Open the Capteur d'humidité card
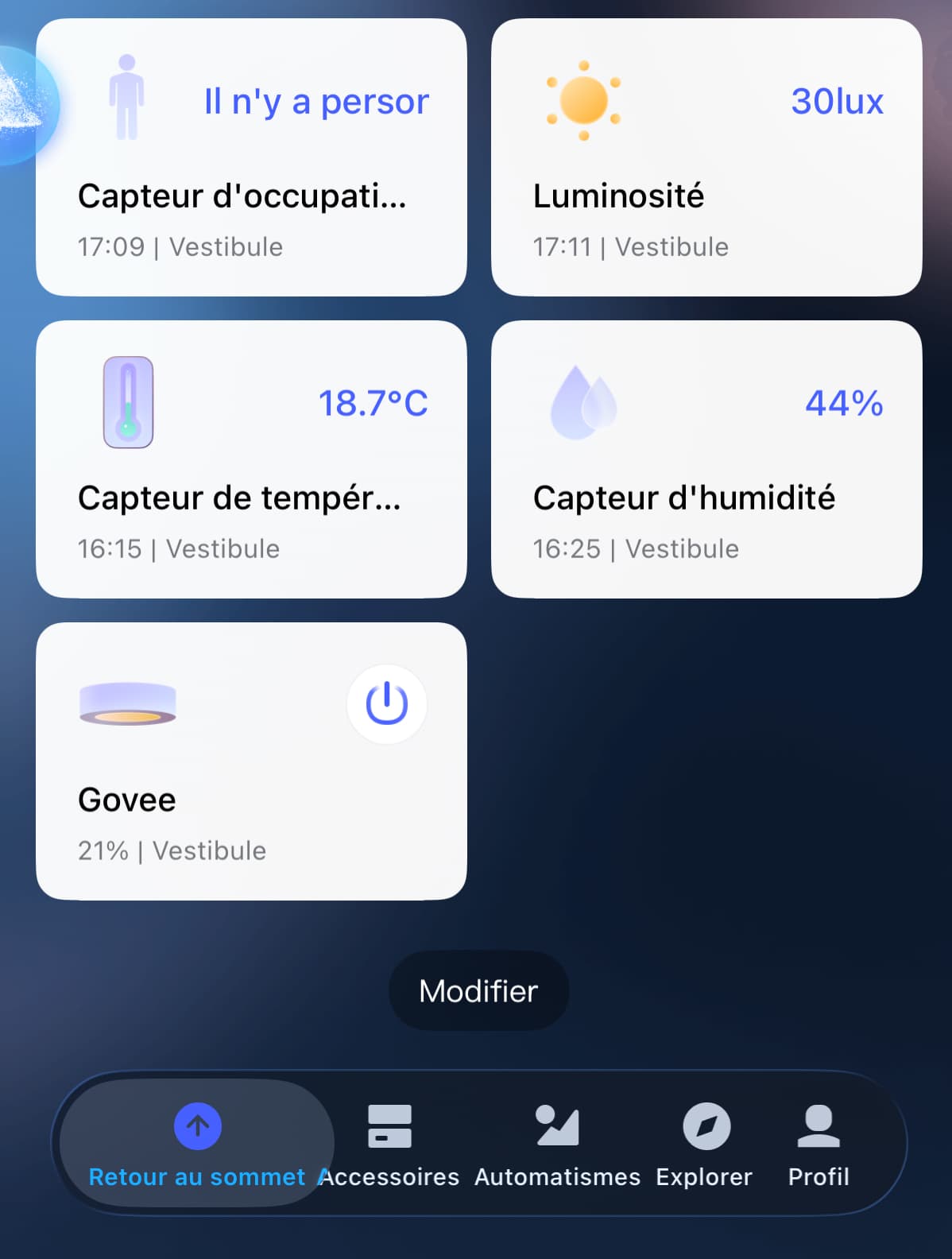952x1259 pixels. click(x=706, y=459)
